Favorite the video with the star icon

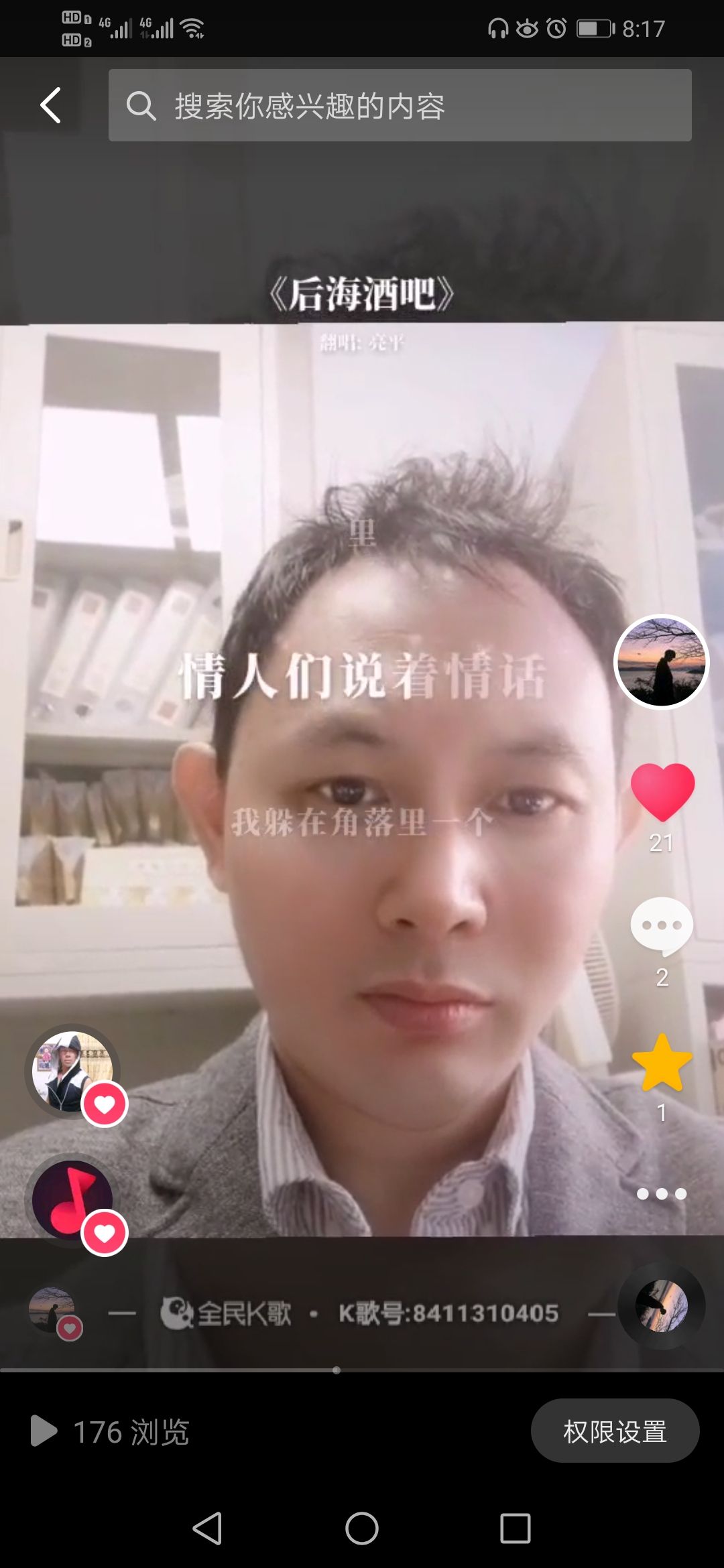point(662,1063)
